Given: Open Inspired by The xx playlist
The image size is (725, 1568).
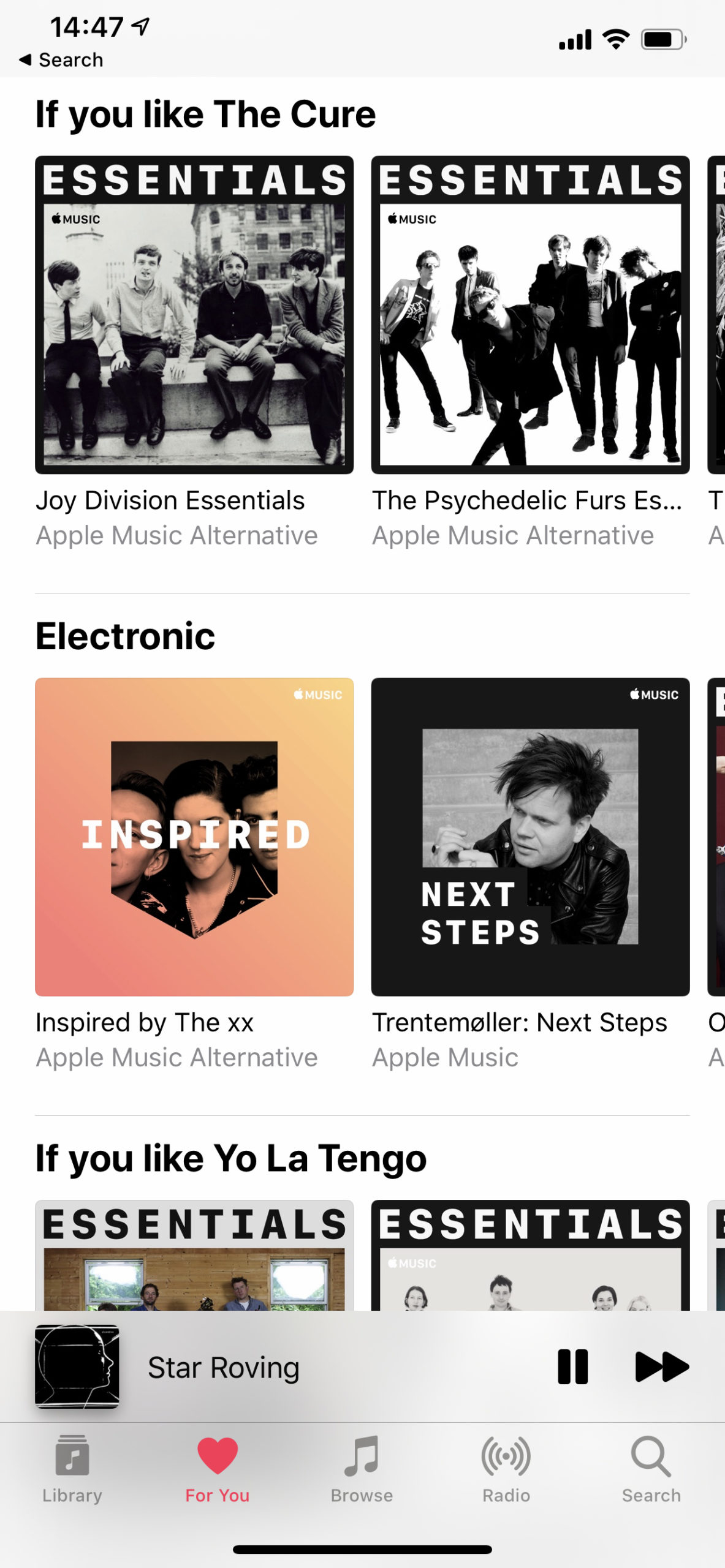Looking at the screenshot, I should [x=194, y=837].
